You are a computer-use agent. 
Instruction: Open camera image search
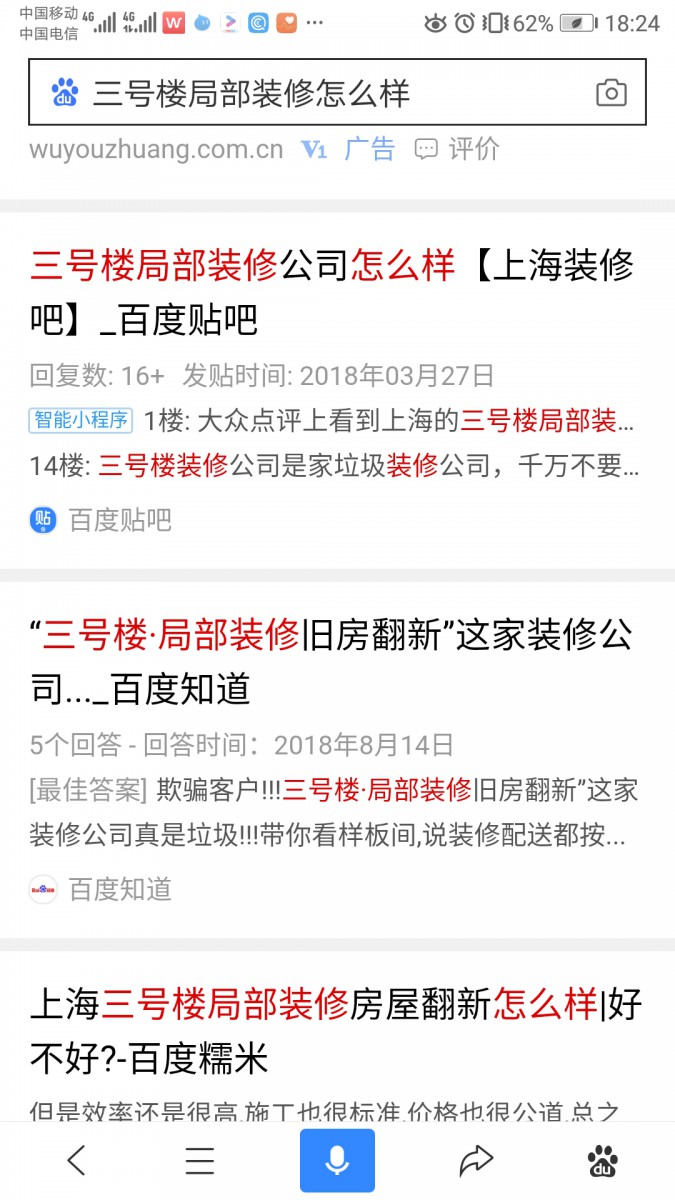click(x=611, y=94)
